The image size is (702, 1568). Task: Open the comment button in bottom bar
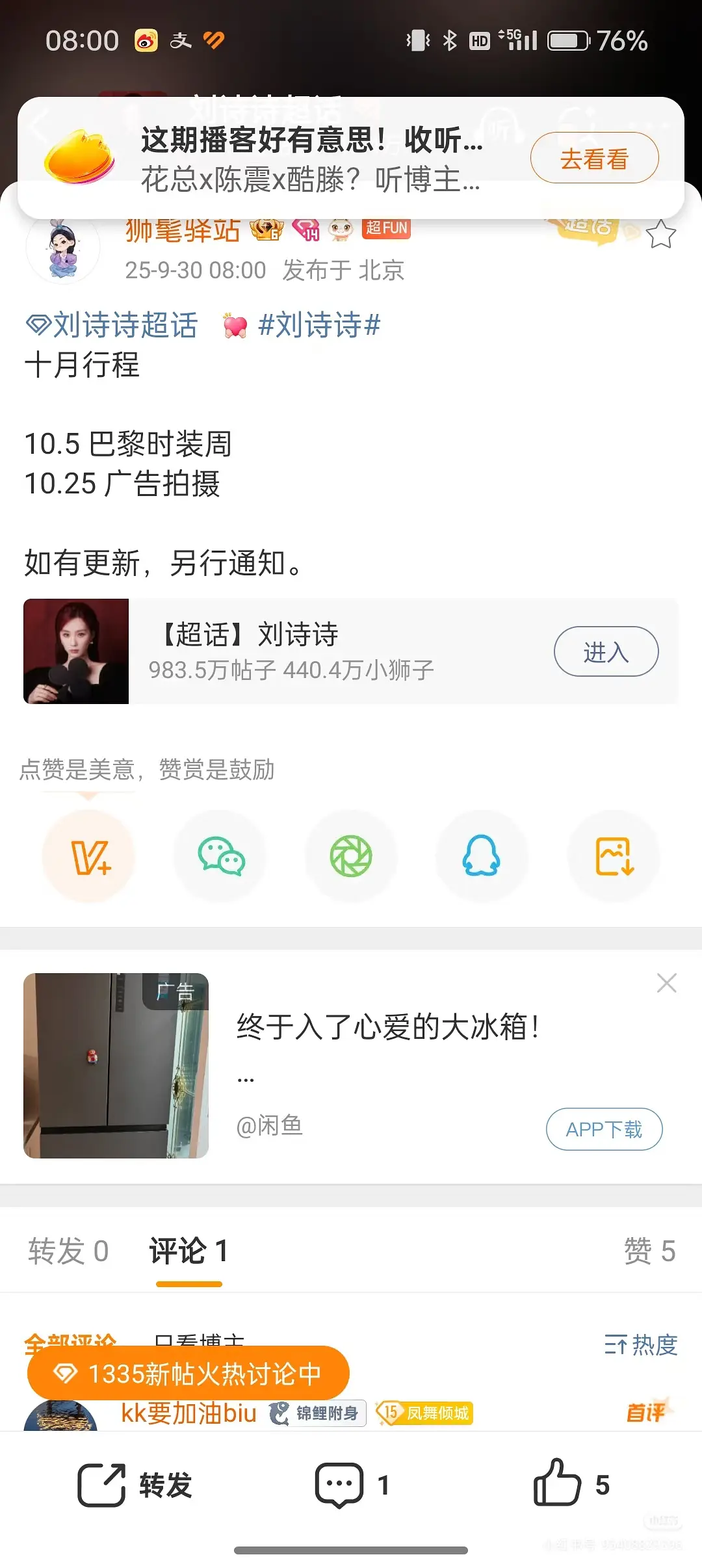tap(352, 1485)
